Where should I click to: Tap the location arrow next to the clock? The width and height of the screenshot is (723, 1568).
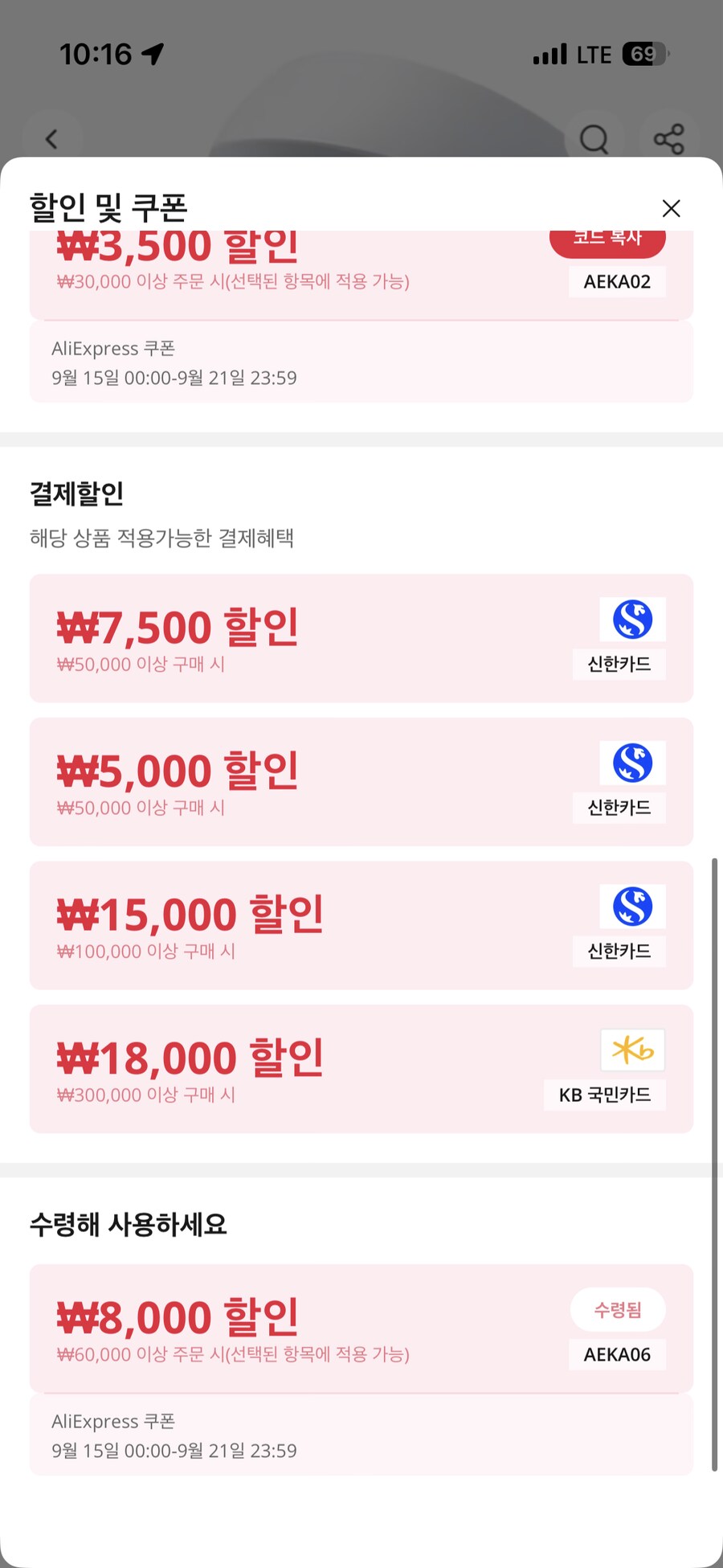tap(151, 53)
